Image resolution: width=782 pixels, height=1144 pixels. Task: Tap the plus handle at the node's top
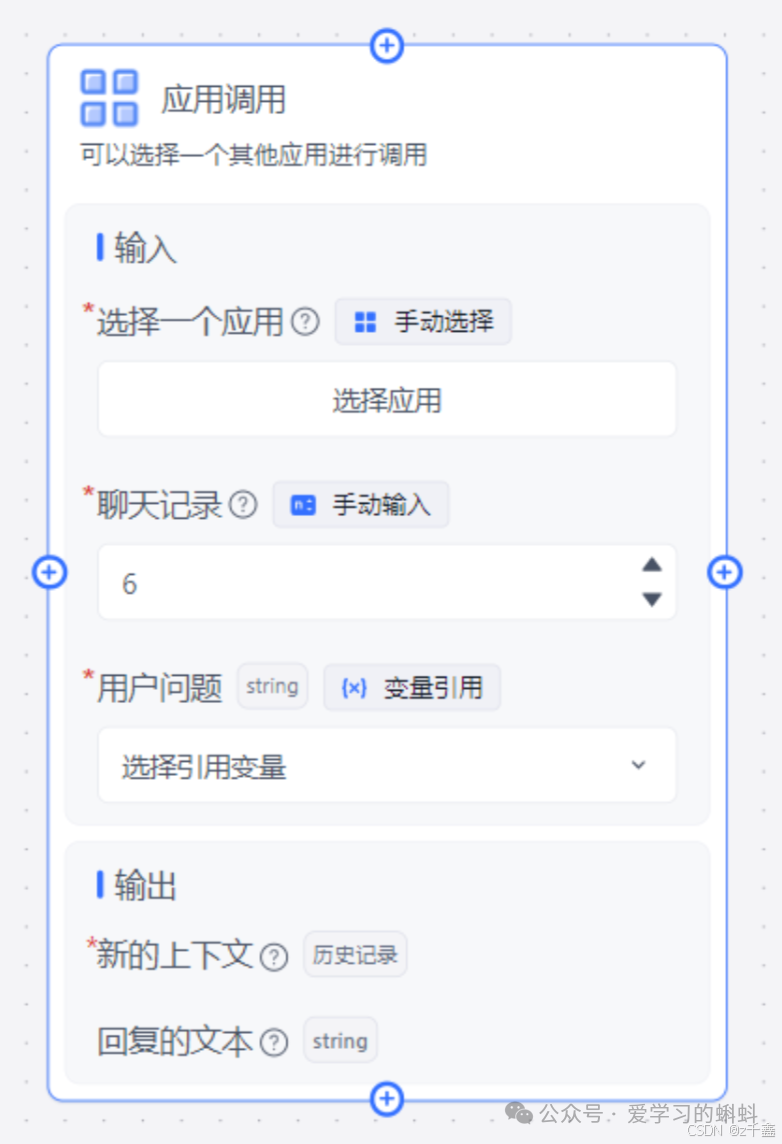[387, 45]
